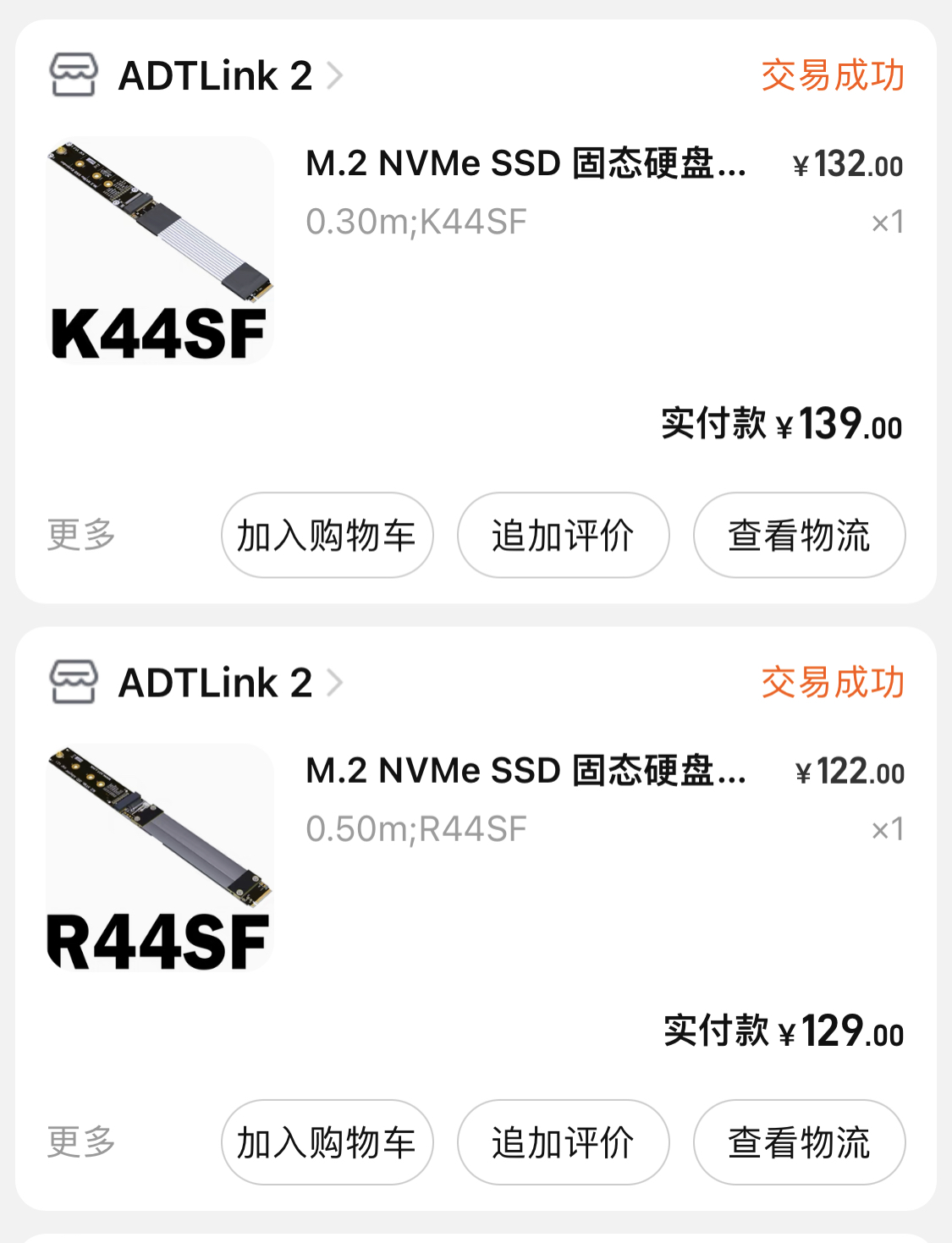This screenshot has height=1243, width=952.
Task: Open the ADTLink 2 store above the R44SF order
Action: pyautogui.click(x=215, y=683)
